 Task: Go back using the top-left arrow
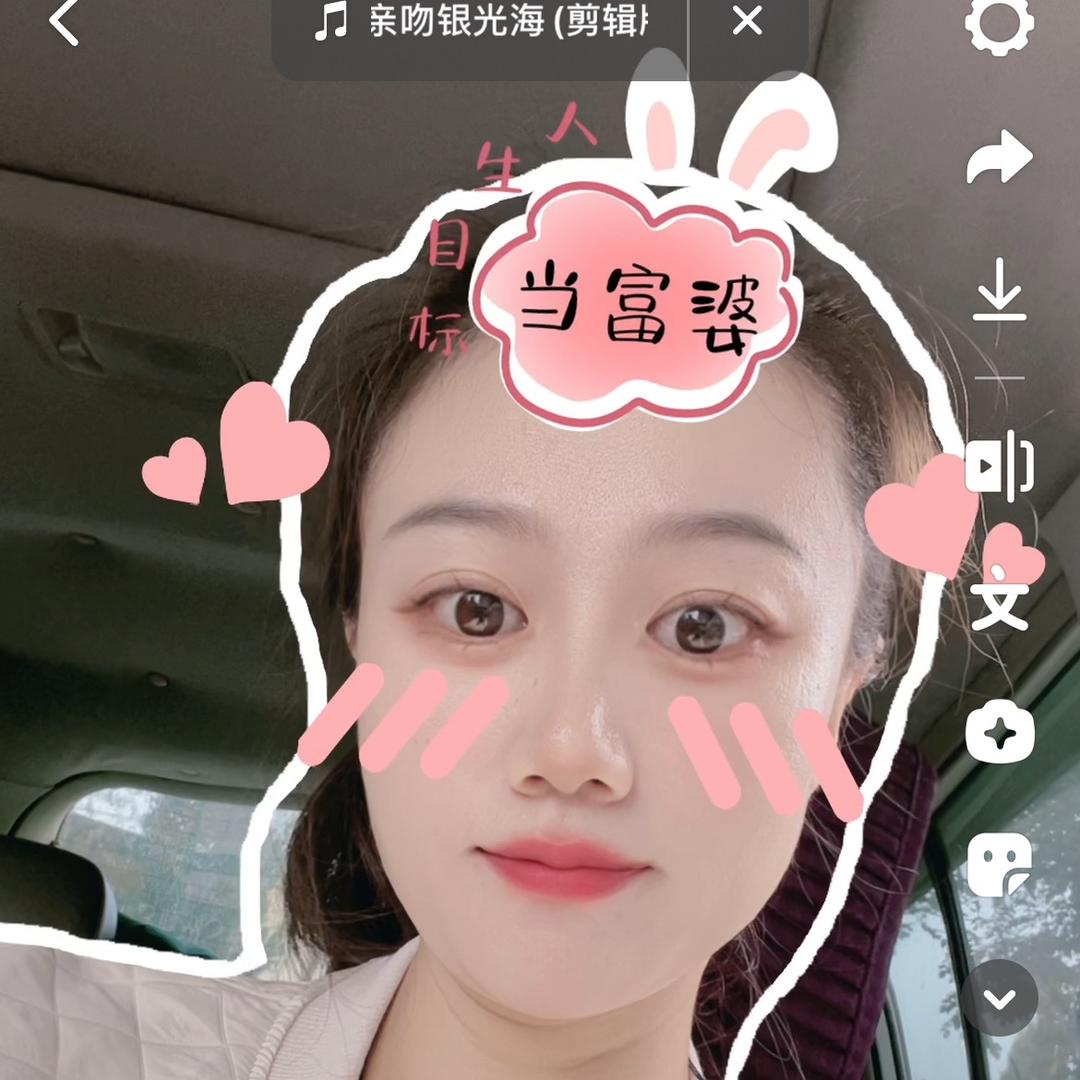[64, 24]
